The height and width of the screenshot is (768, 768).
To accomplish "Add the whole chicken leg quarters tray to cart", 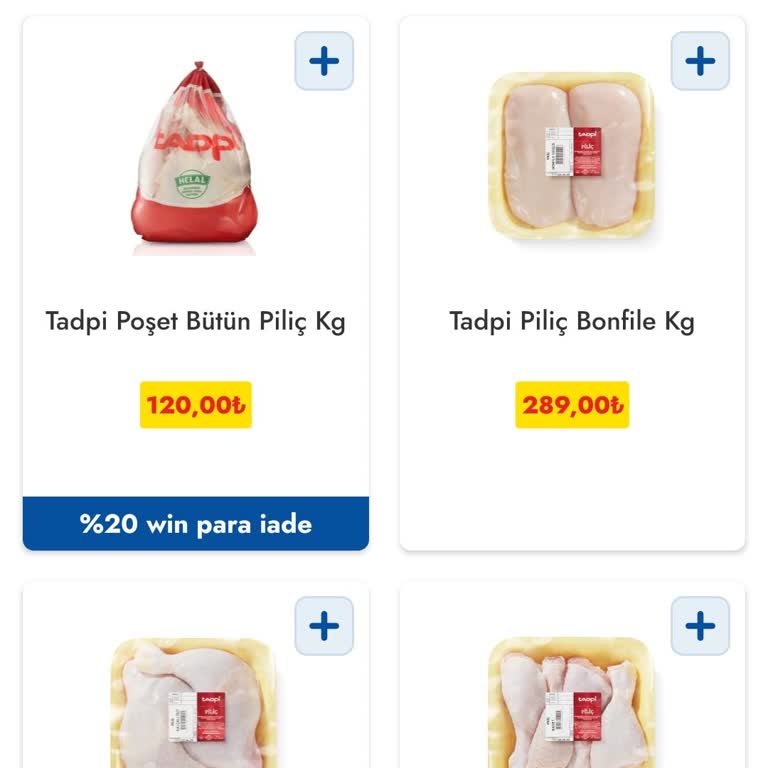I will (324, 626).
